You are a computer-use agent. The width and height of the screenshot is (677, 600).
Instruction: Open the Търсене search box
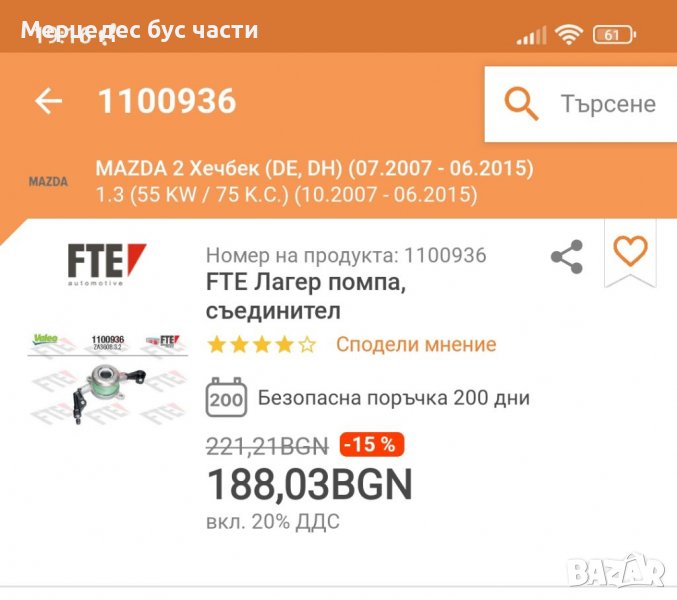point(580,104)
